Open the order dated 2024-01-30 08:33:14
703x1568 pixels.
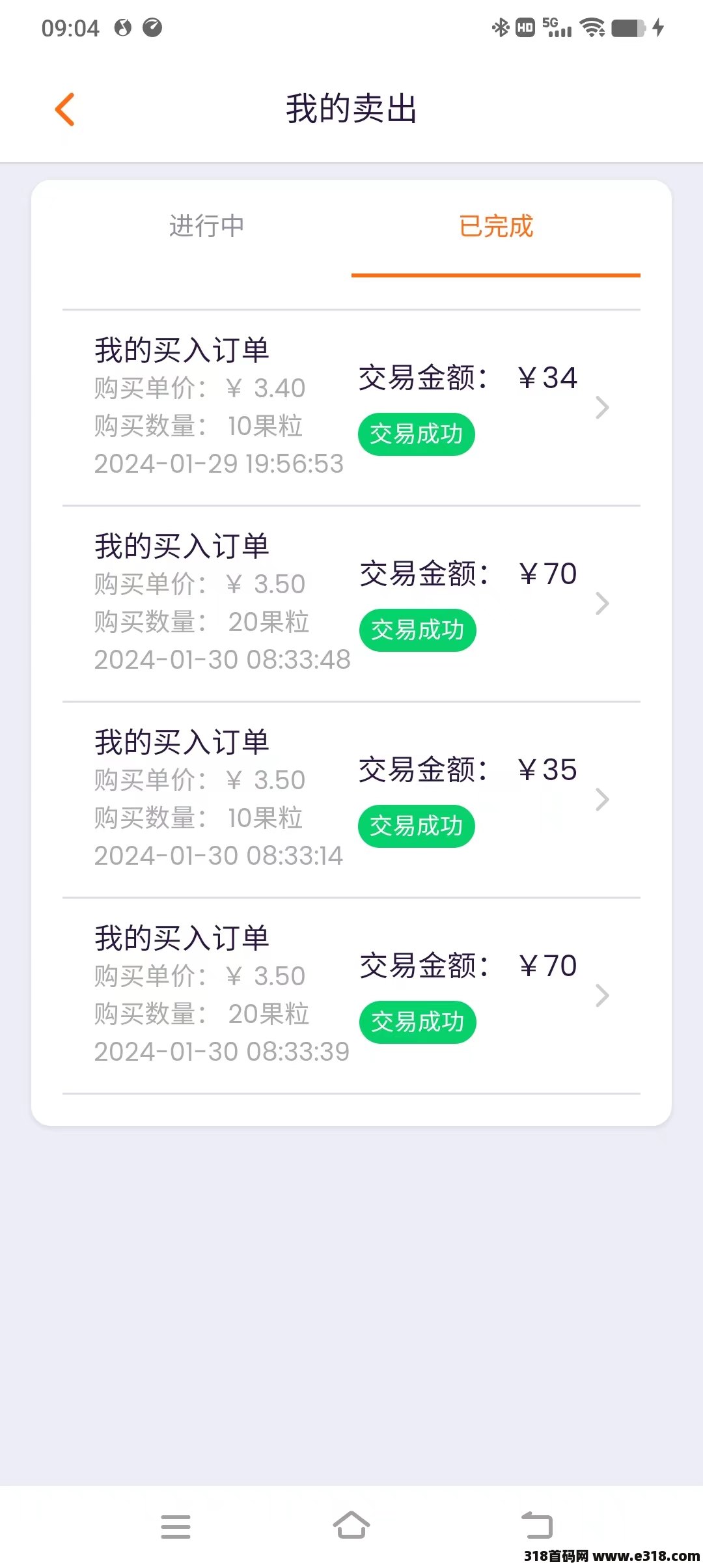(x=351, y=800)
